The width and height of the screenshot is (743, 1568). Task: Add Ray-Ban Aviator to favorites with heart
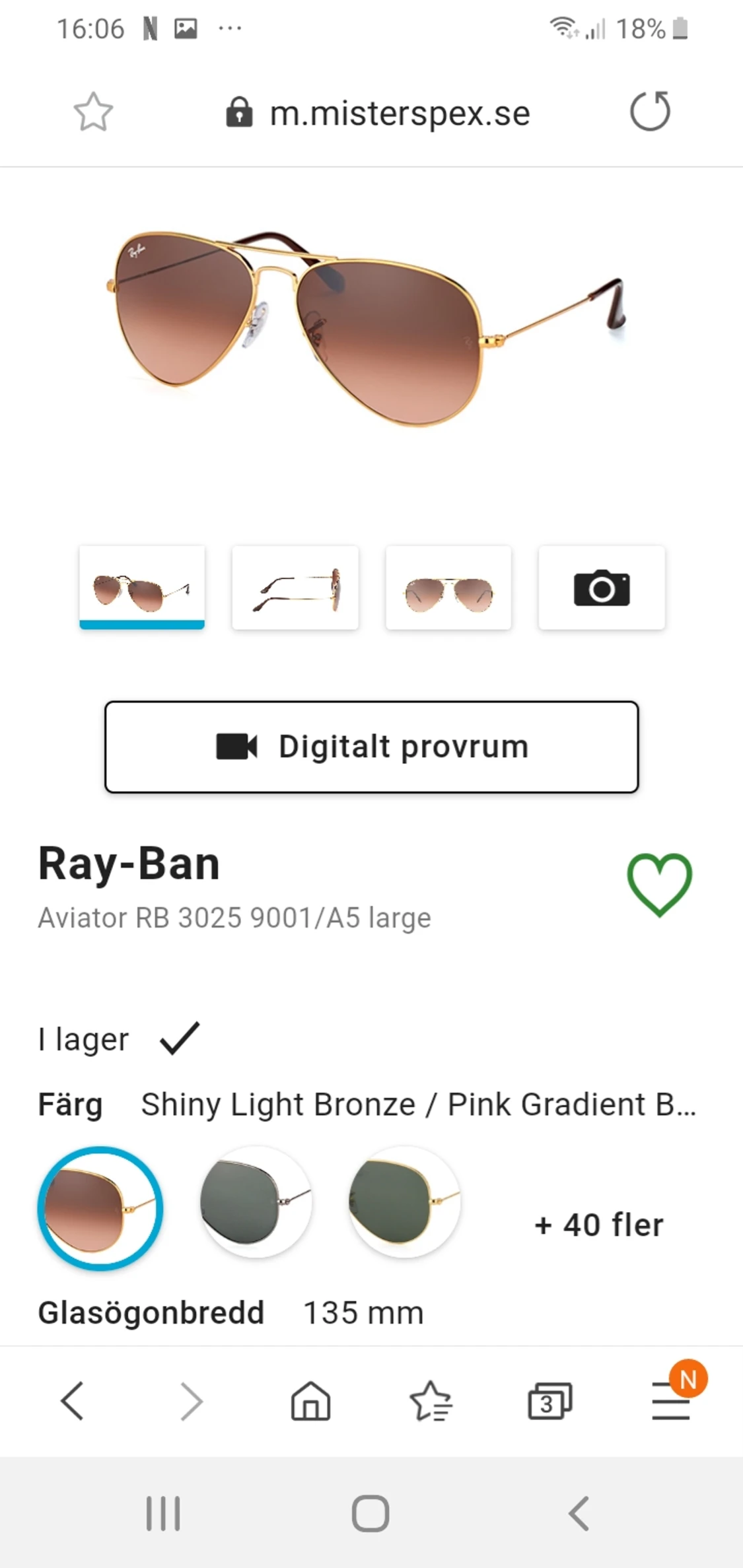pyautogui.click(x=659, y=885)
